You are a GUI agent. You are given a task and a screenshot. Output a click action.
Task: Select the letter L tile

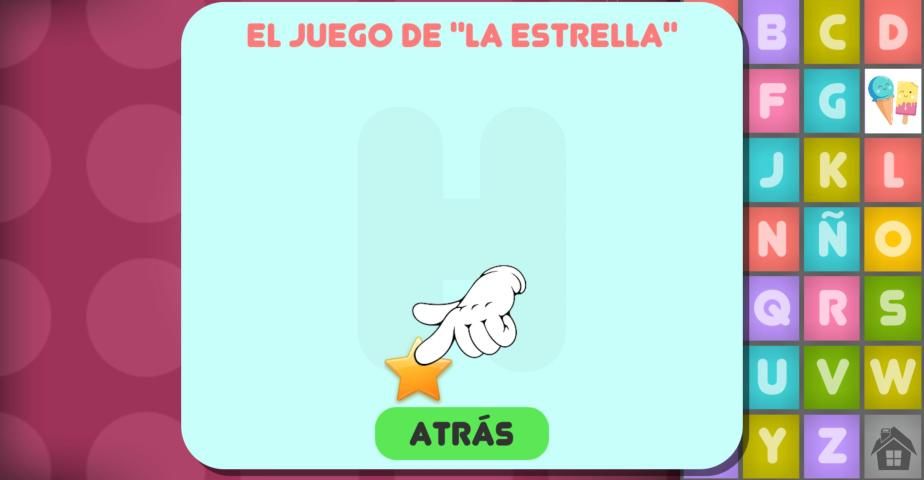892,170
